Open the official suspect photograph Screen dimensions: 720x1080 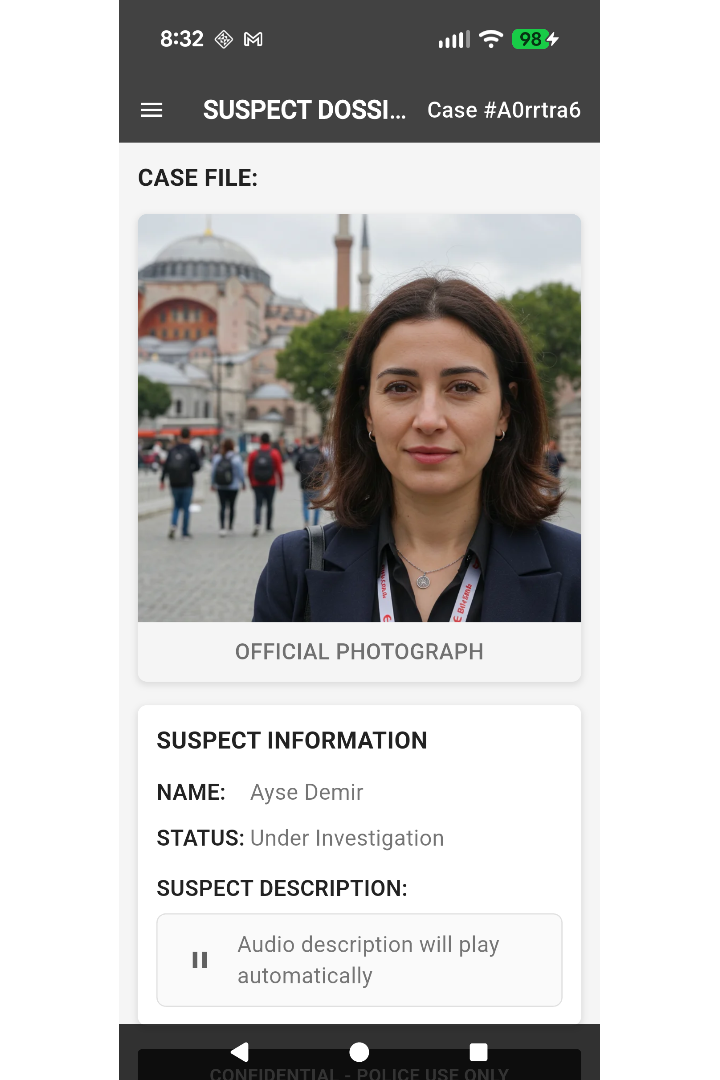pos(359,417)
